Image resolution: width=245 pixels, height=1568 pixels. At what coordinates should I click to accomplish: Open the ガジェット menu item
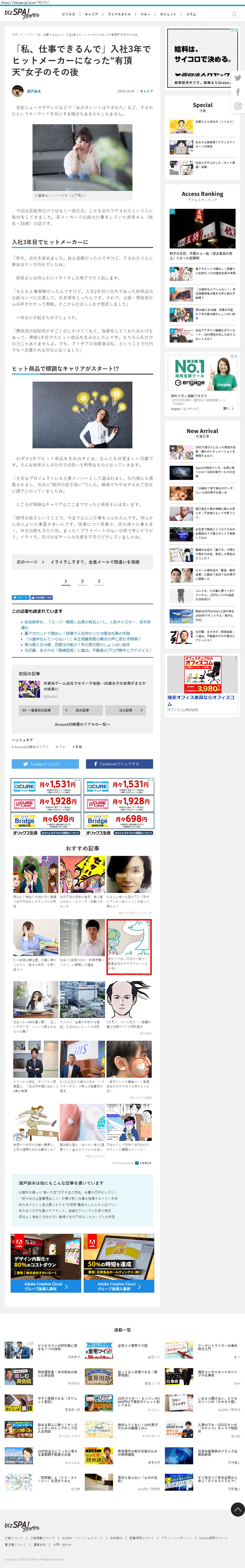coord(168,14)
